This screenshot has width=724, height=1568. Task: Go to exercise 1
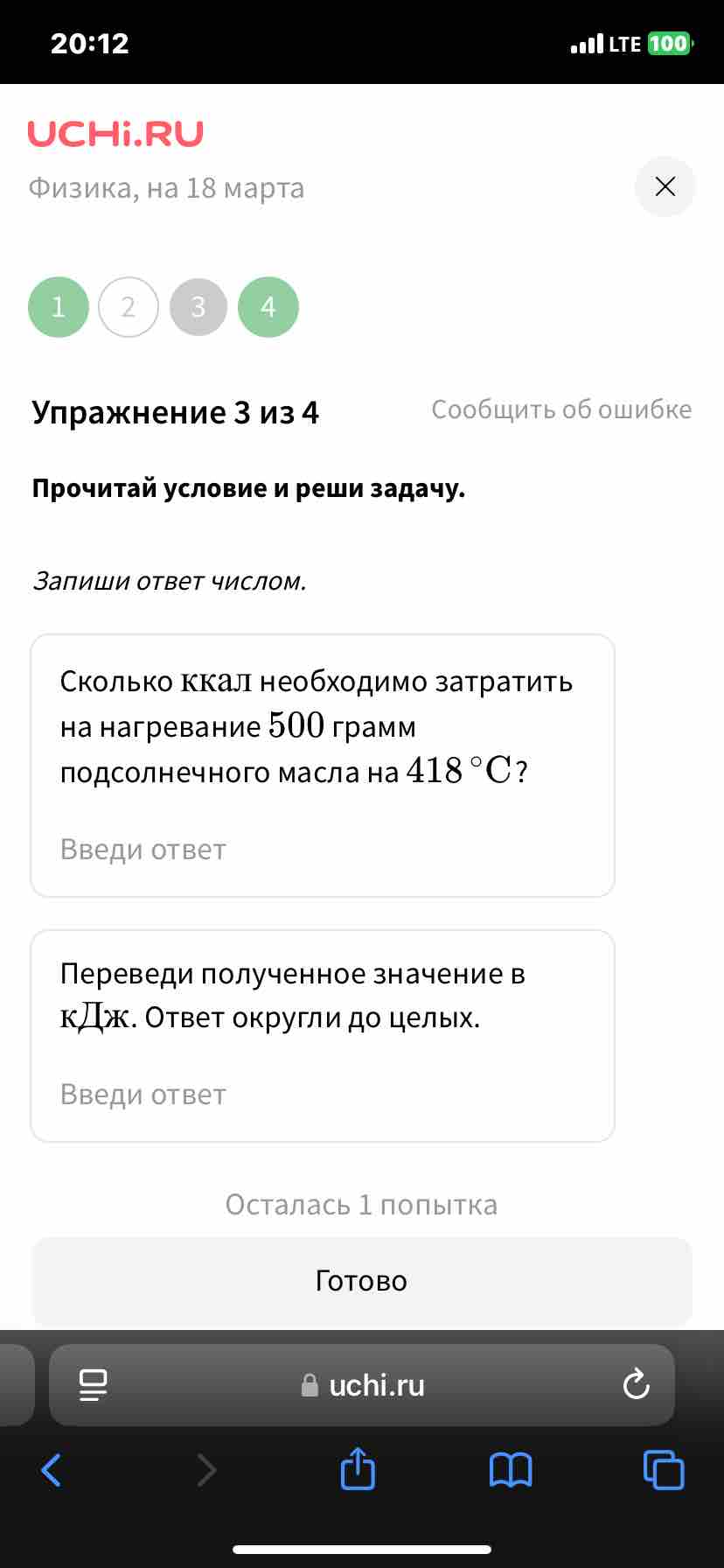pos(59,307)
